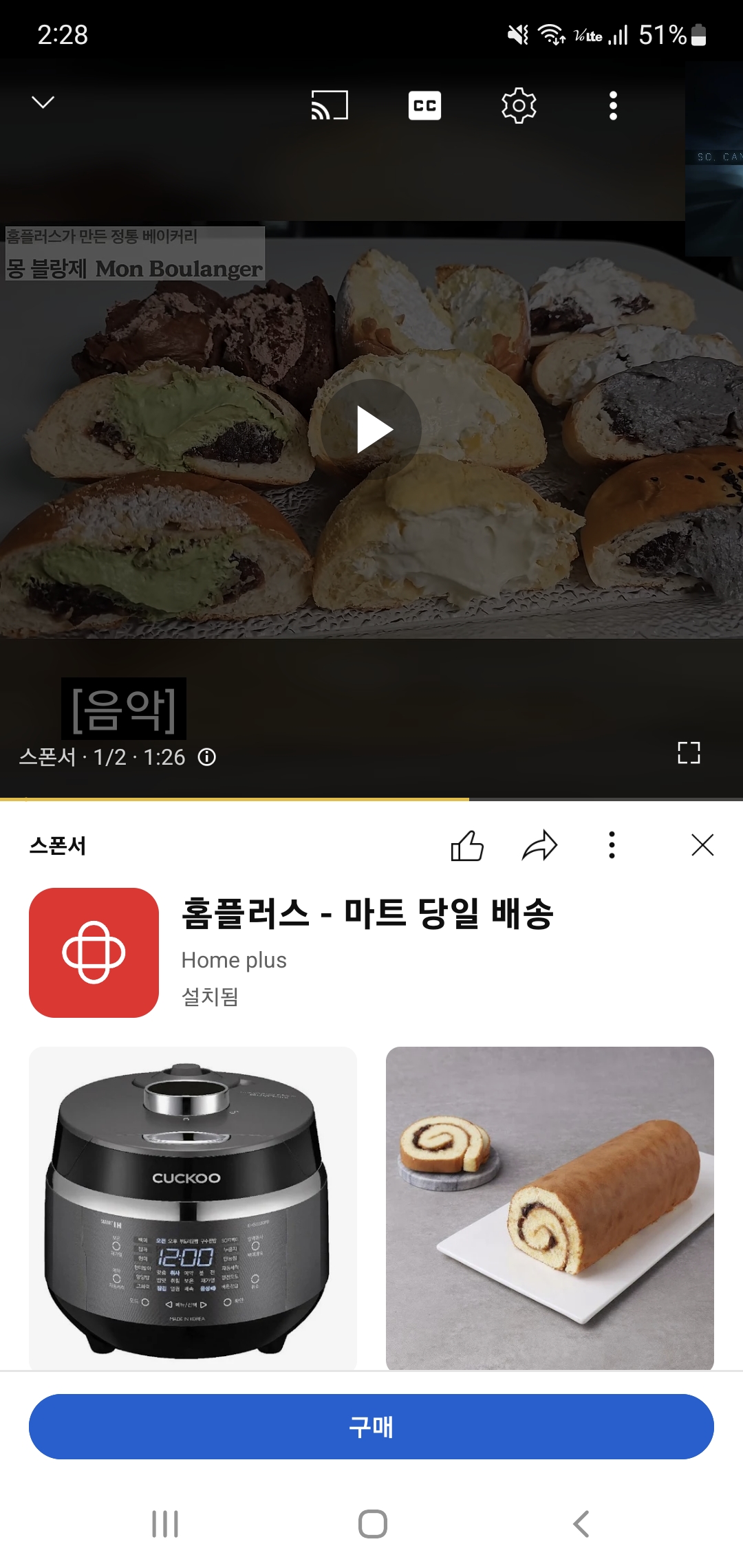Play the paused video ad
The width and height of the screenshot is (743, 1568).
tap(371, 429)
